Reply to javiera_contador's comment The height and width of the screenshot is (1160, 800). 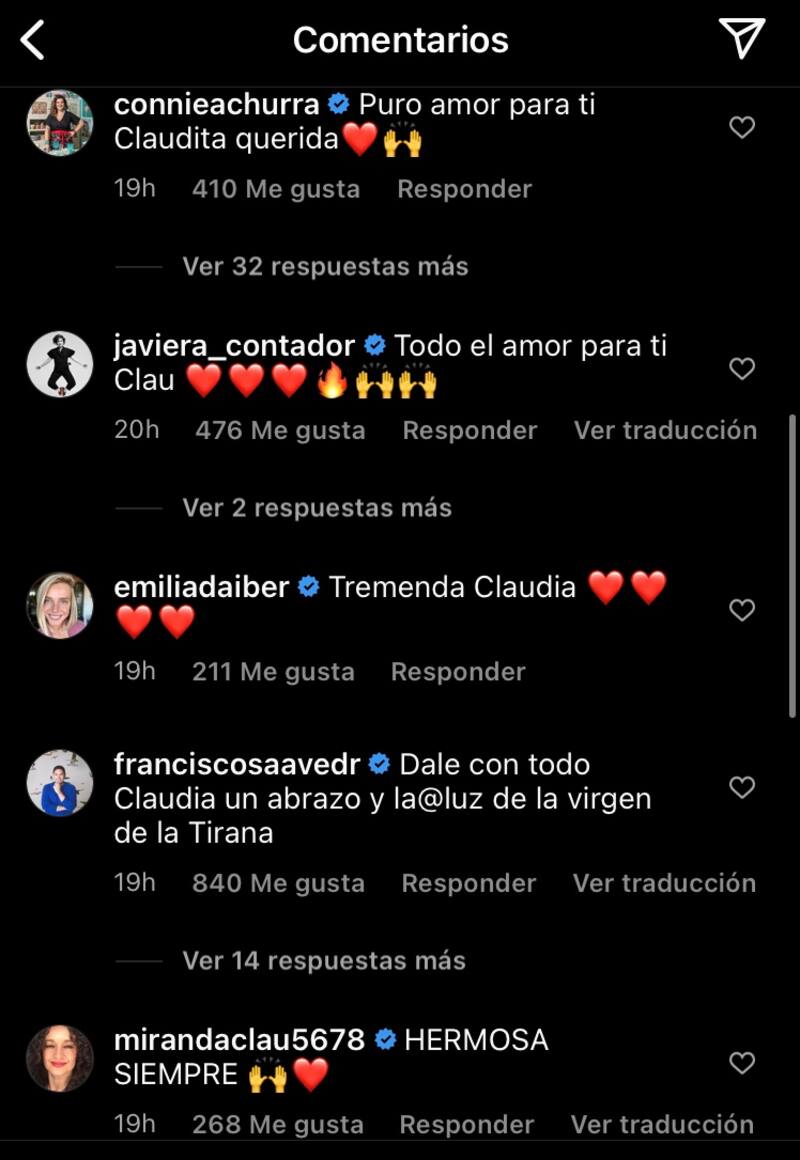pyautogui.click(x=469, y=431)
